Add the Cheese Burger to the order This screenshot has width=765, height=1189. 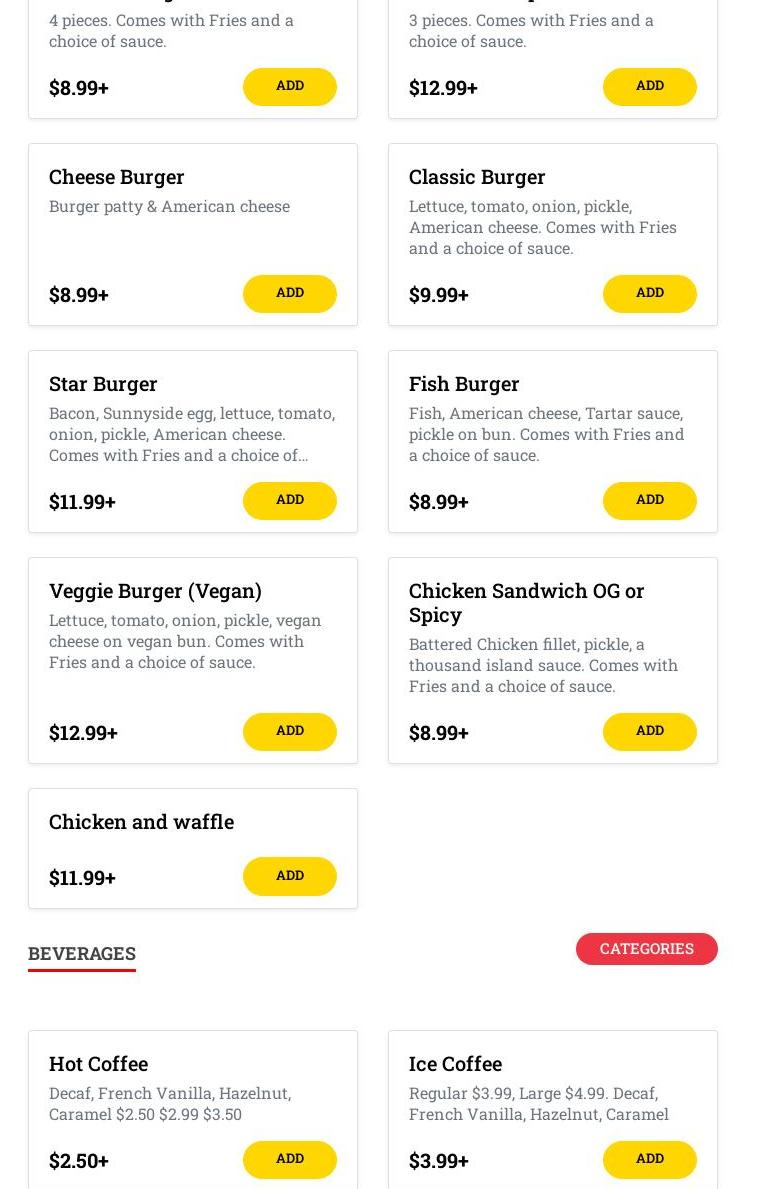tap(289, 293)
